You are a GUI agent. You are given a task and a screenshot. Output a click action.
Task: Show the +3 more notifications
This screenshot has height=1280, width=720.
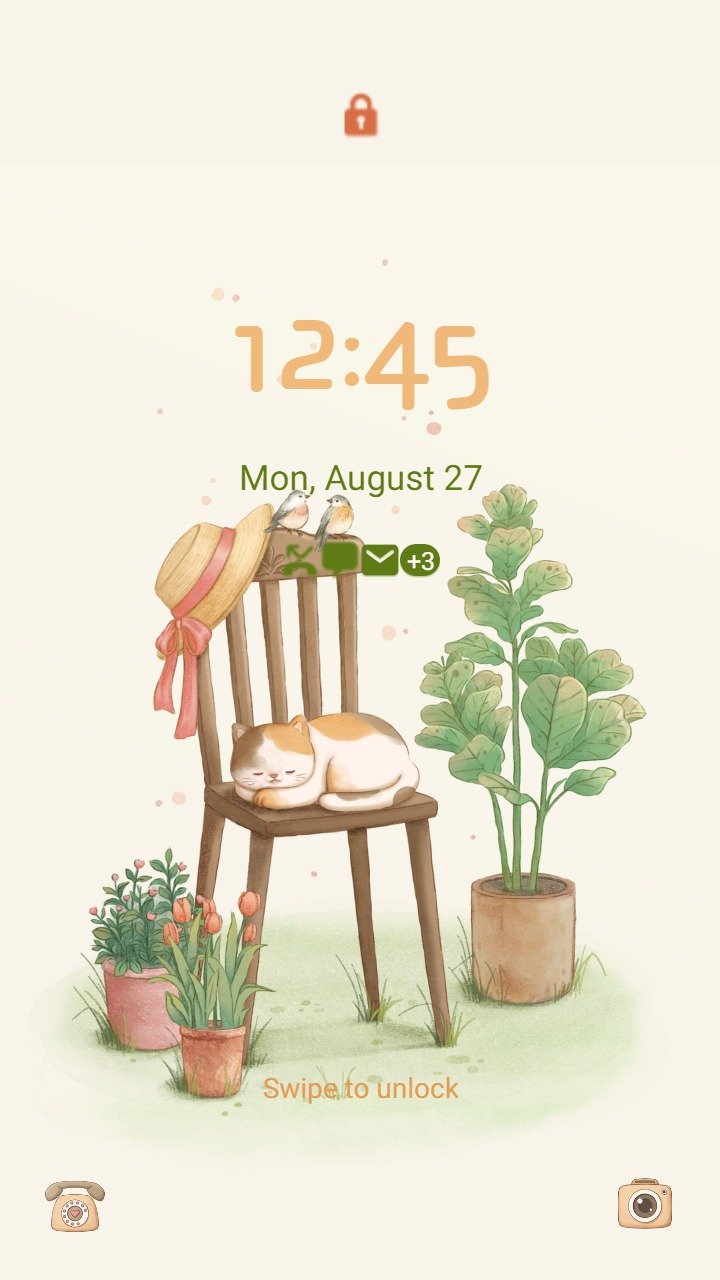click(420, 561)
